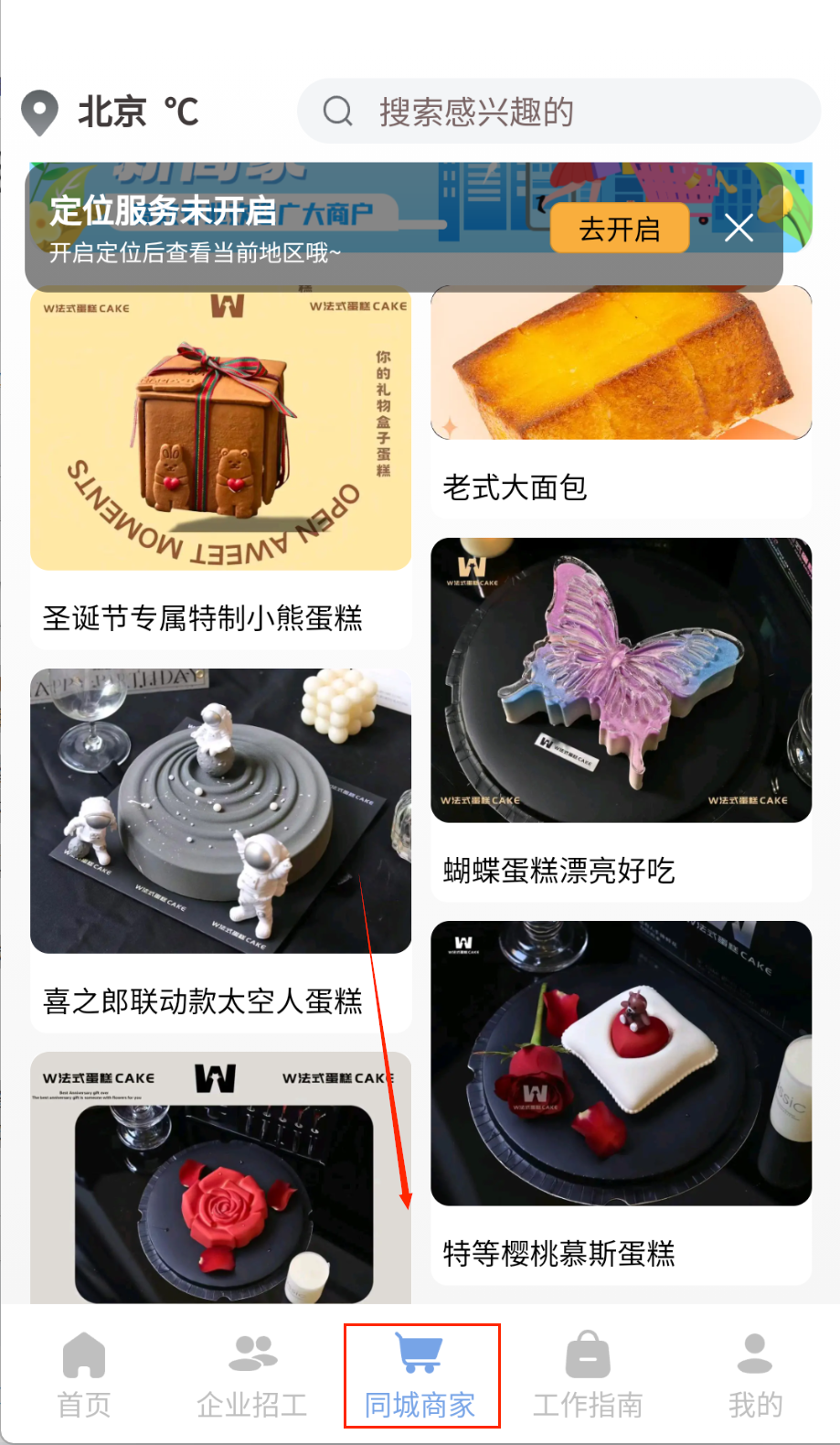
Task: Open the 圣诞节专属特制小熊蛋糕 card
Action: 220,466
